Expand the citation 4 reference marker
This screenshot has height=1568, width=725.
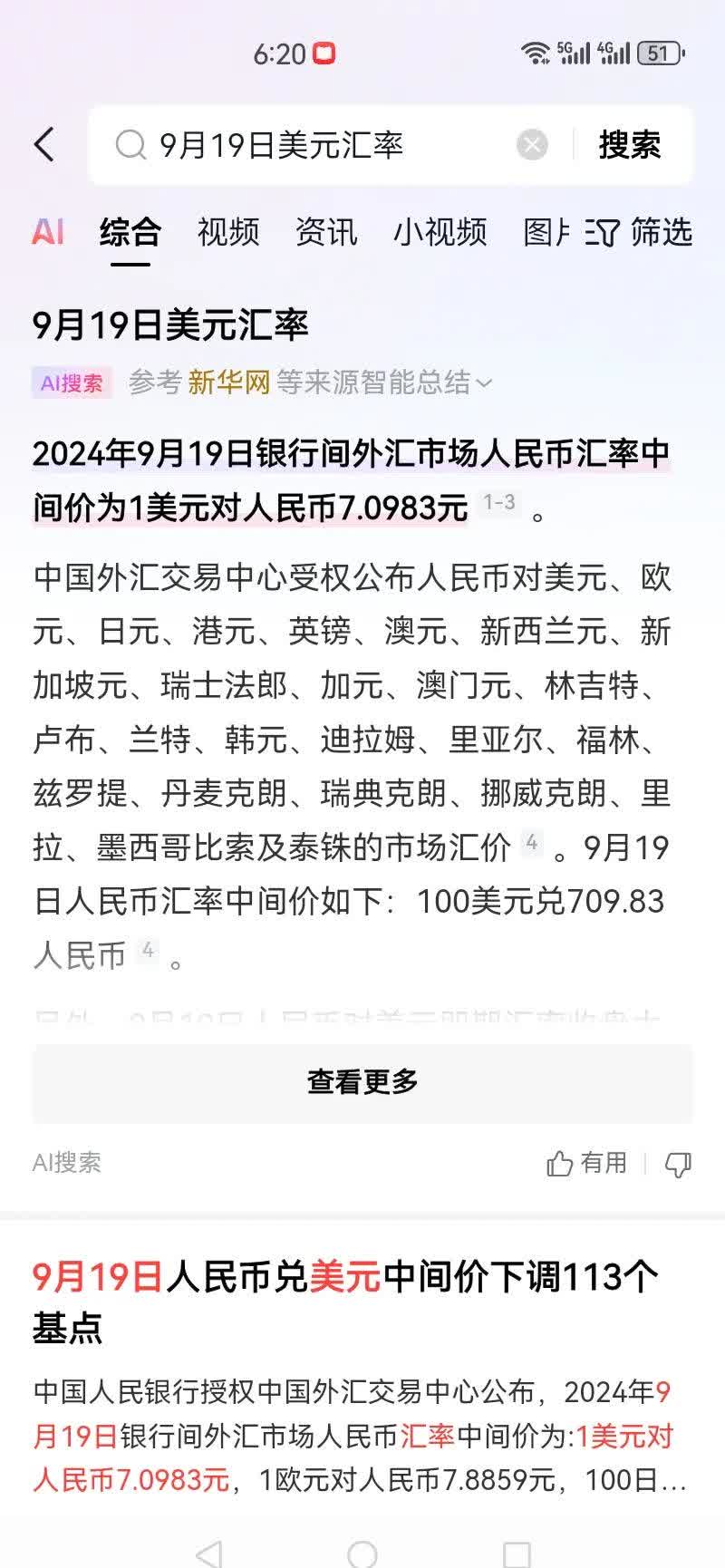532,842
